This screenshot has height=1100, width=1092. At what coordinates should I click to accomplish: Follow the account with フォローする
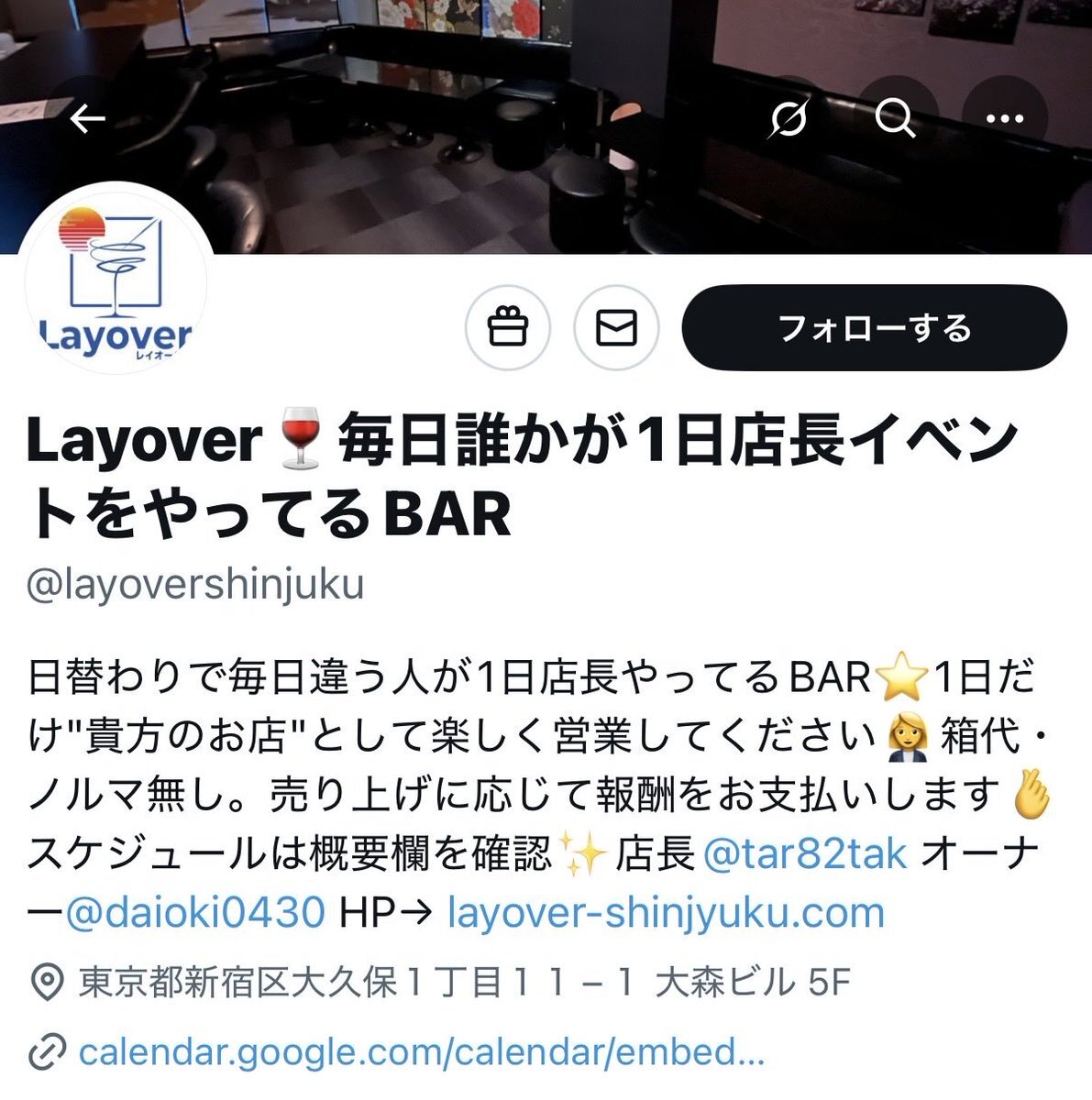coord(874,328)
